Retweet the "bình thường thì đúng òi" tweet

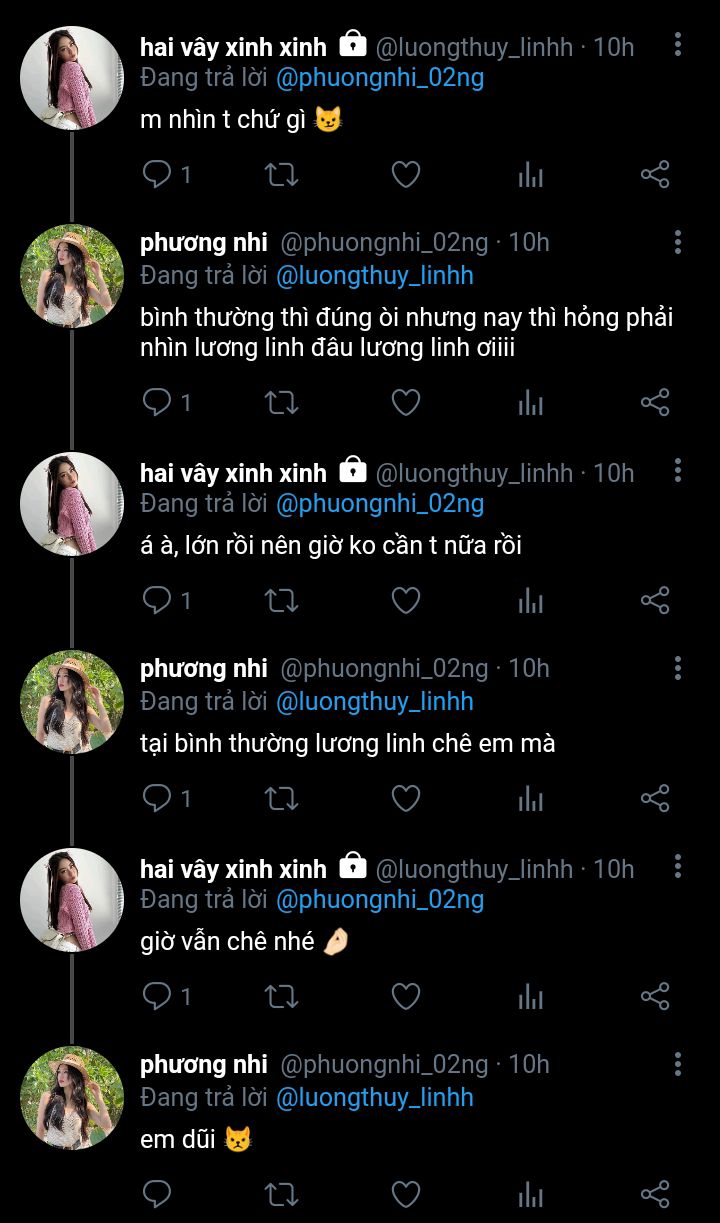pyautogui.click(x=281, y=403)
